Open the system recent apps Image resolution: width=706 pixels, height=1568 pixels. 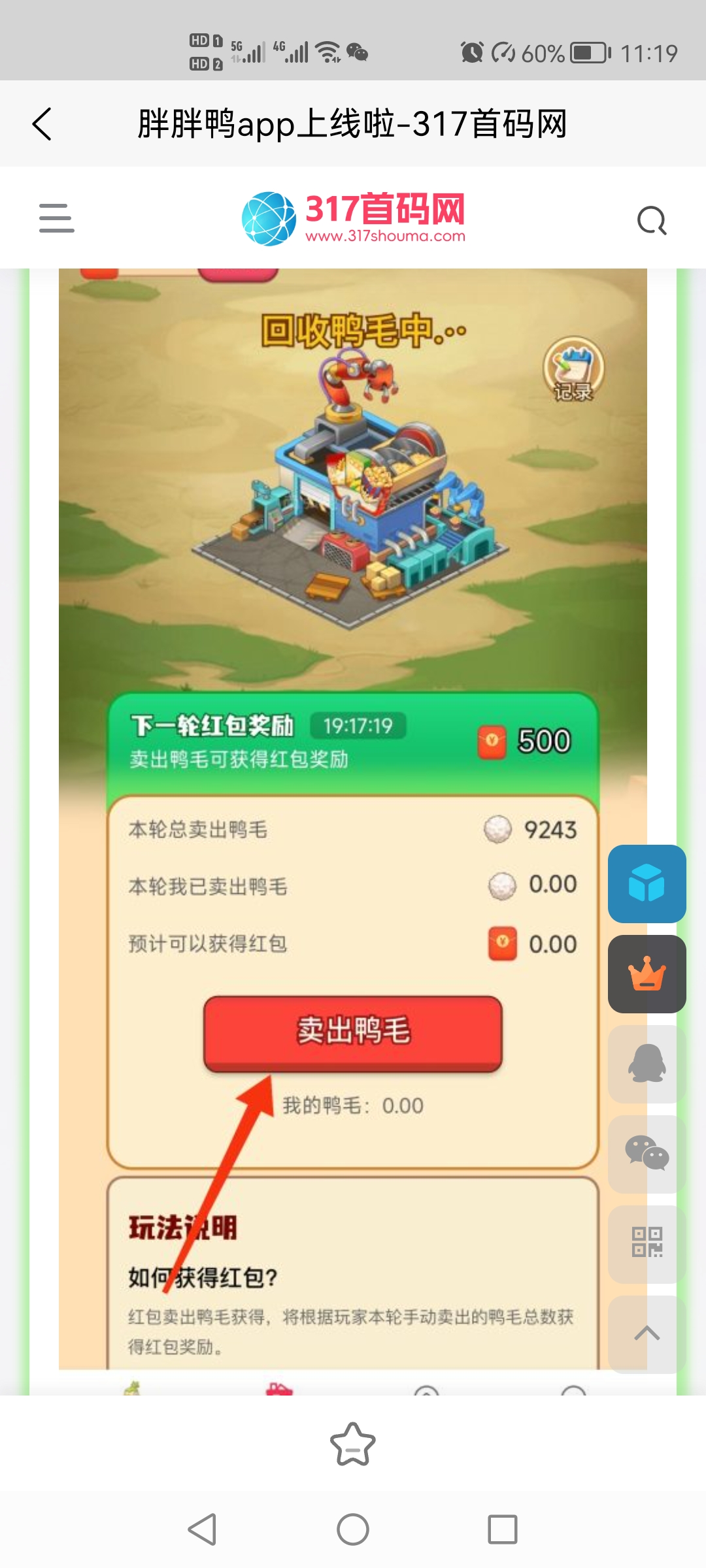coord(503,1529)
